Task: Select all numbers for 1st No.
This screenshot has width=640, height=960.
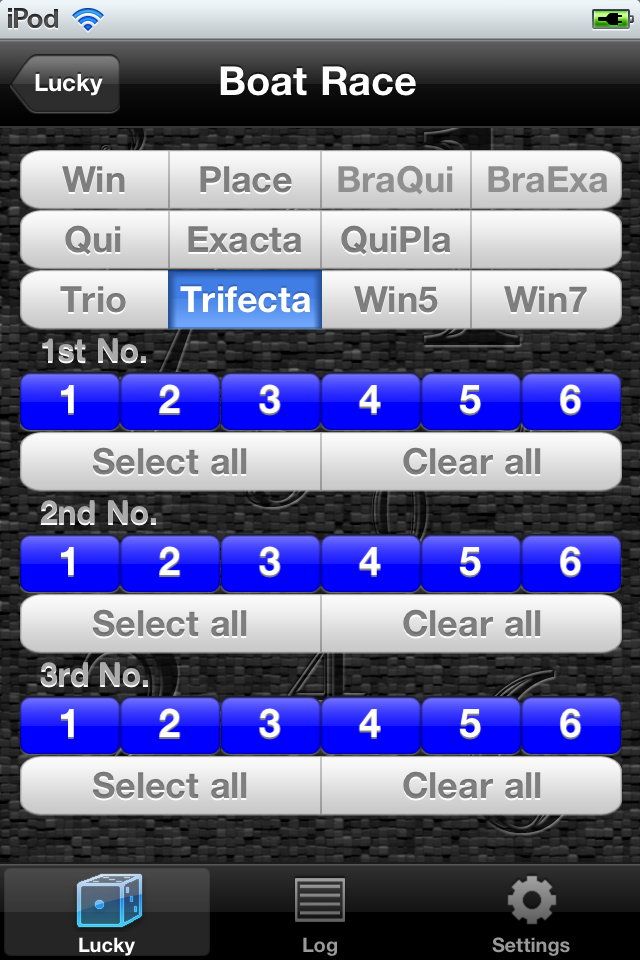Action: [170, 462]
